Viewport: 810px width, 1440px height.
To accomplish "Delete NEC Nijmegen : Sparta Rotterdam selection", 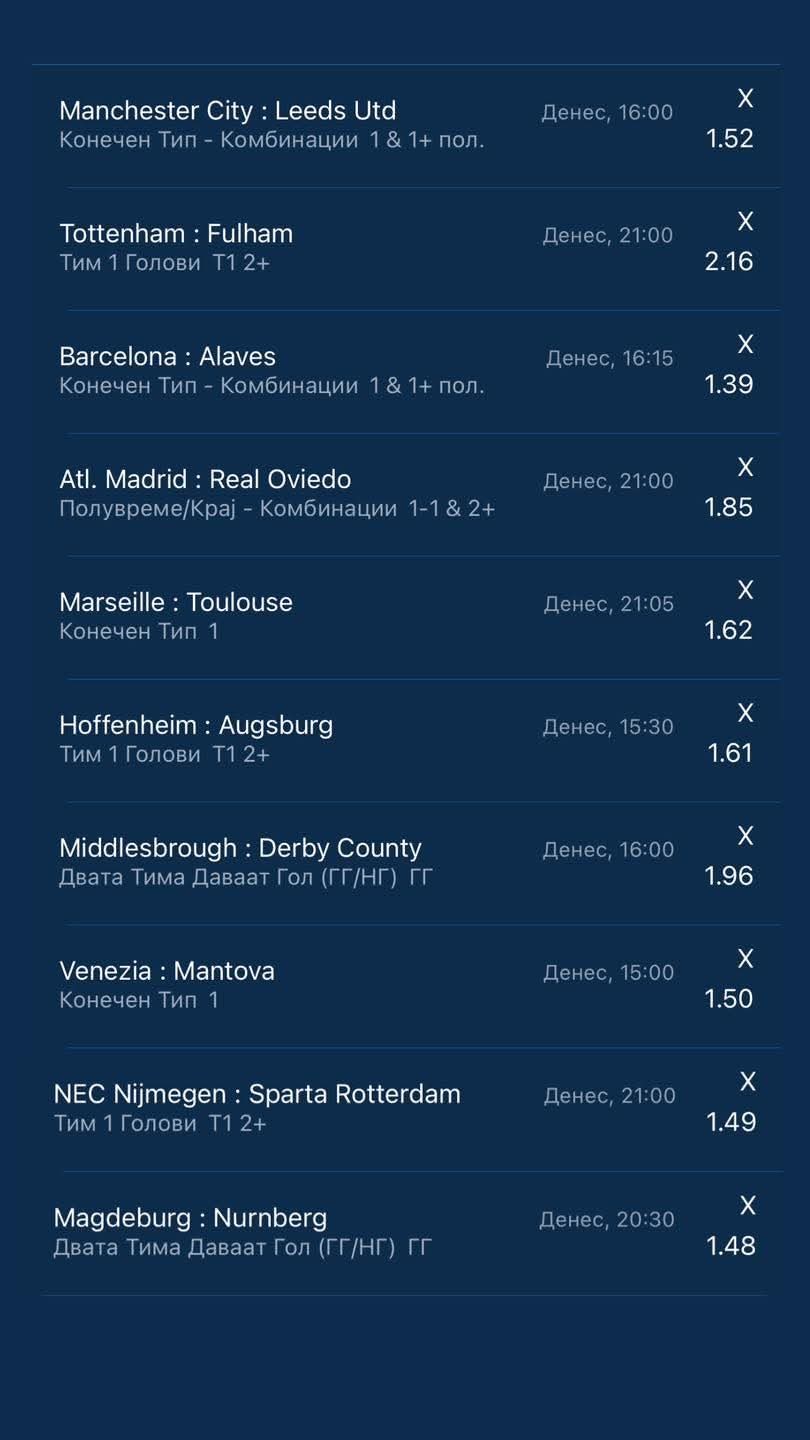I will coord(747,1082).
